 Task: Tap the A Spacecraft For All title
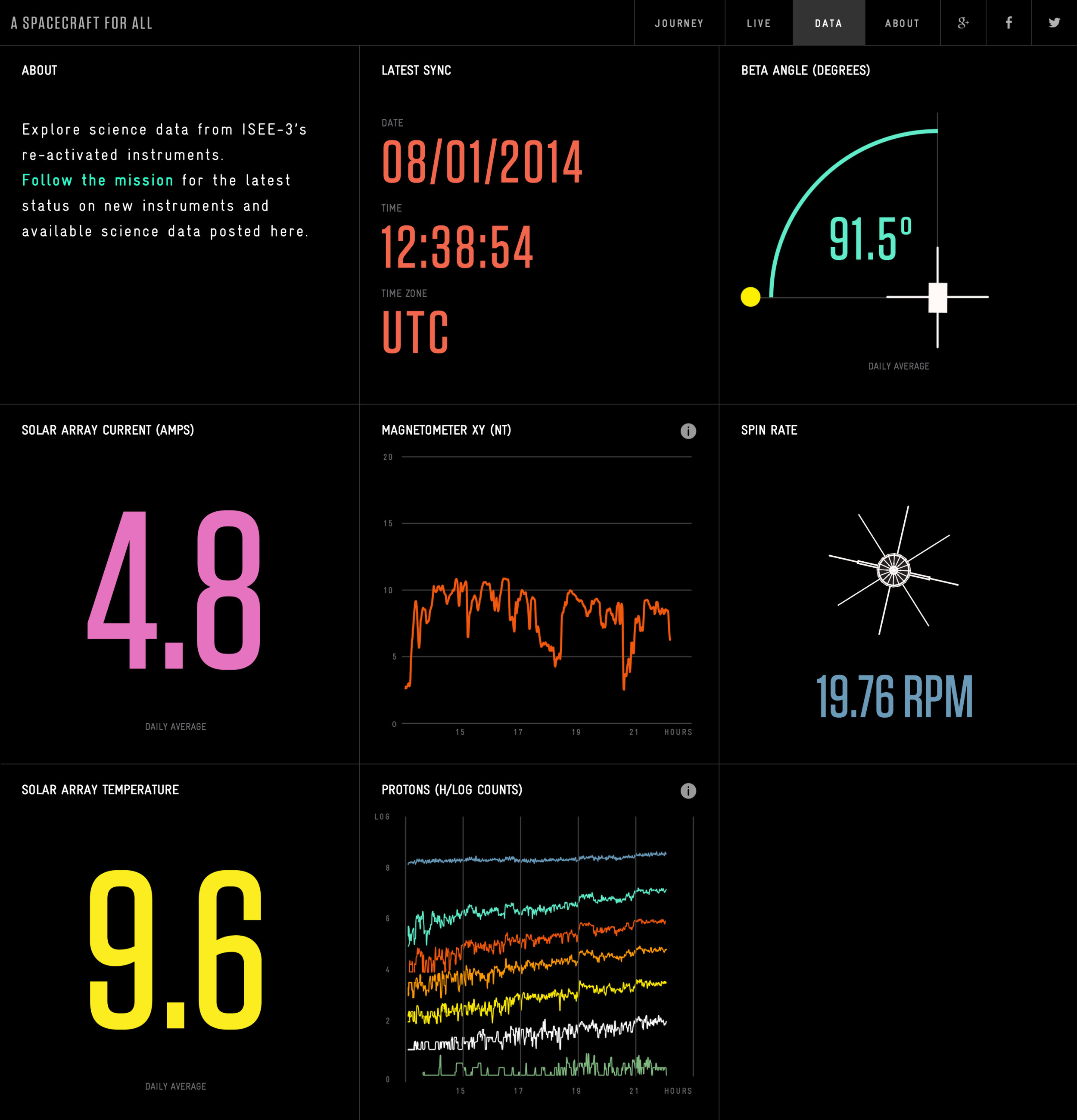[82, 23]
